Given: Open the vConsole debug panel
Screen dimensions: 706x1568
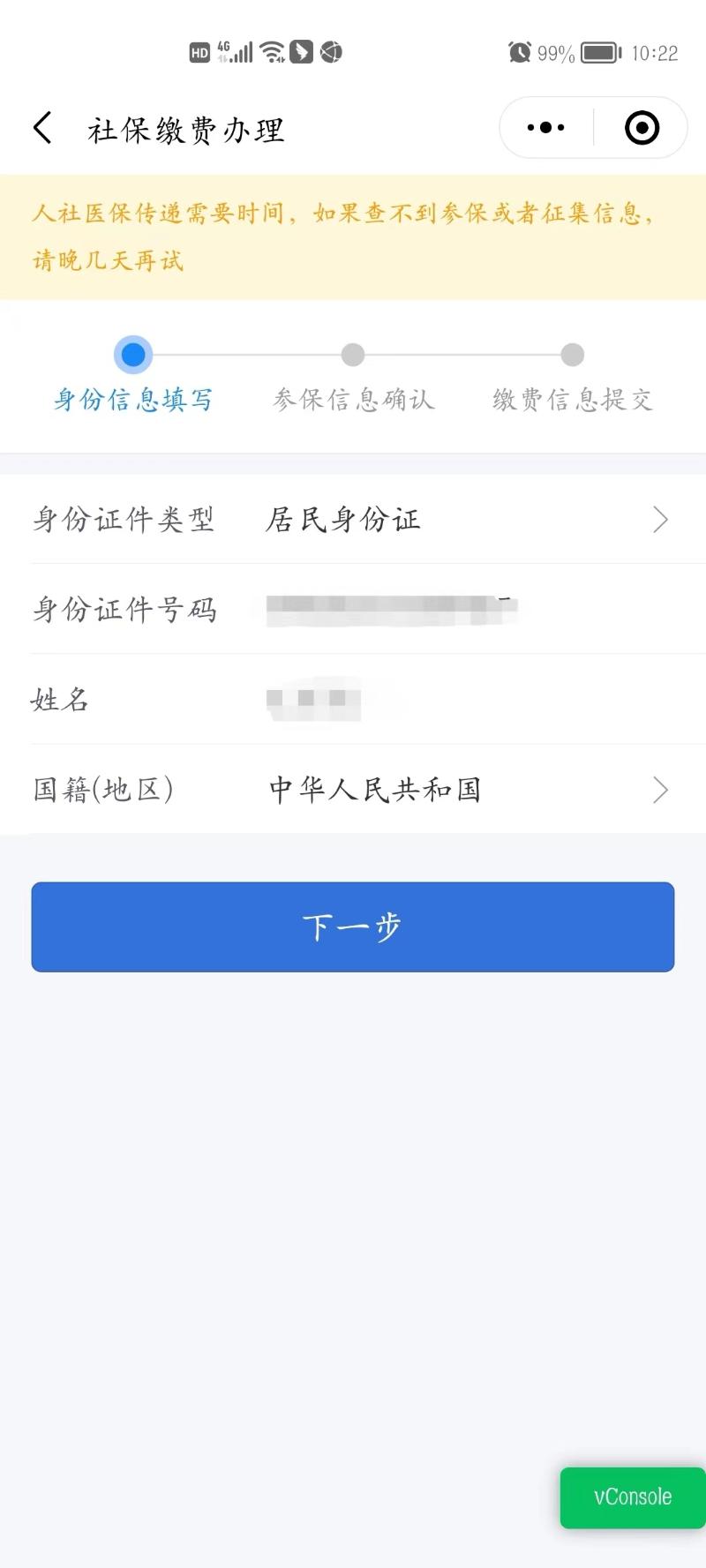Looking at the screenshot, I should 633,1497.
